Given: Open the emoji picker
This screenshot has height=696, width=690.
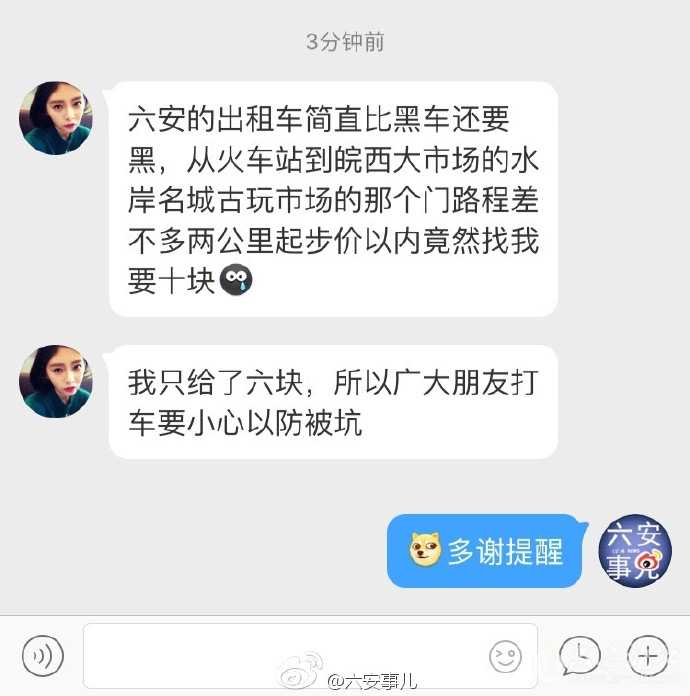Looking at the screenshot, I should (x=506, y=656).
